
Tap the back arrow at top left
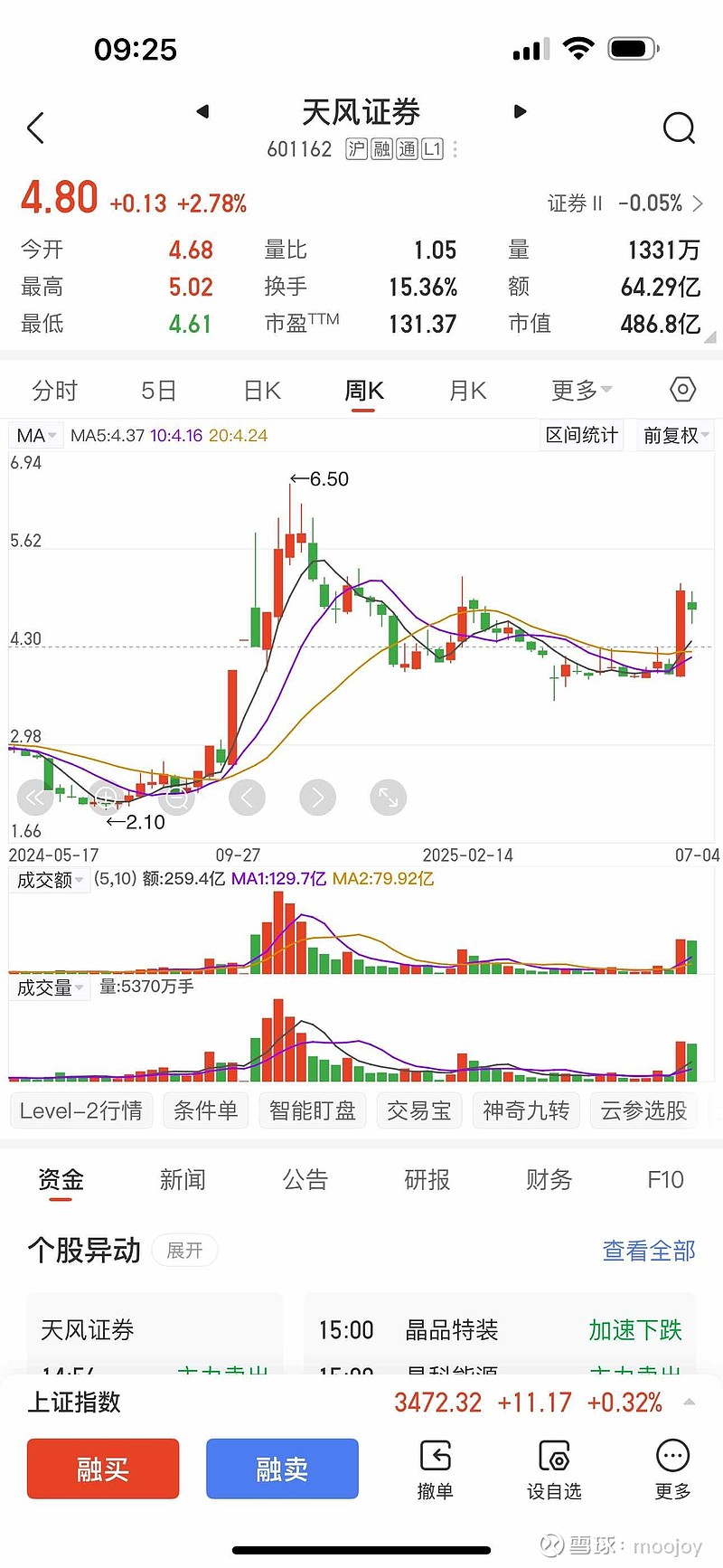pyautogui.click(x=35, y=128)
